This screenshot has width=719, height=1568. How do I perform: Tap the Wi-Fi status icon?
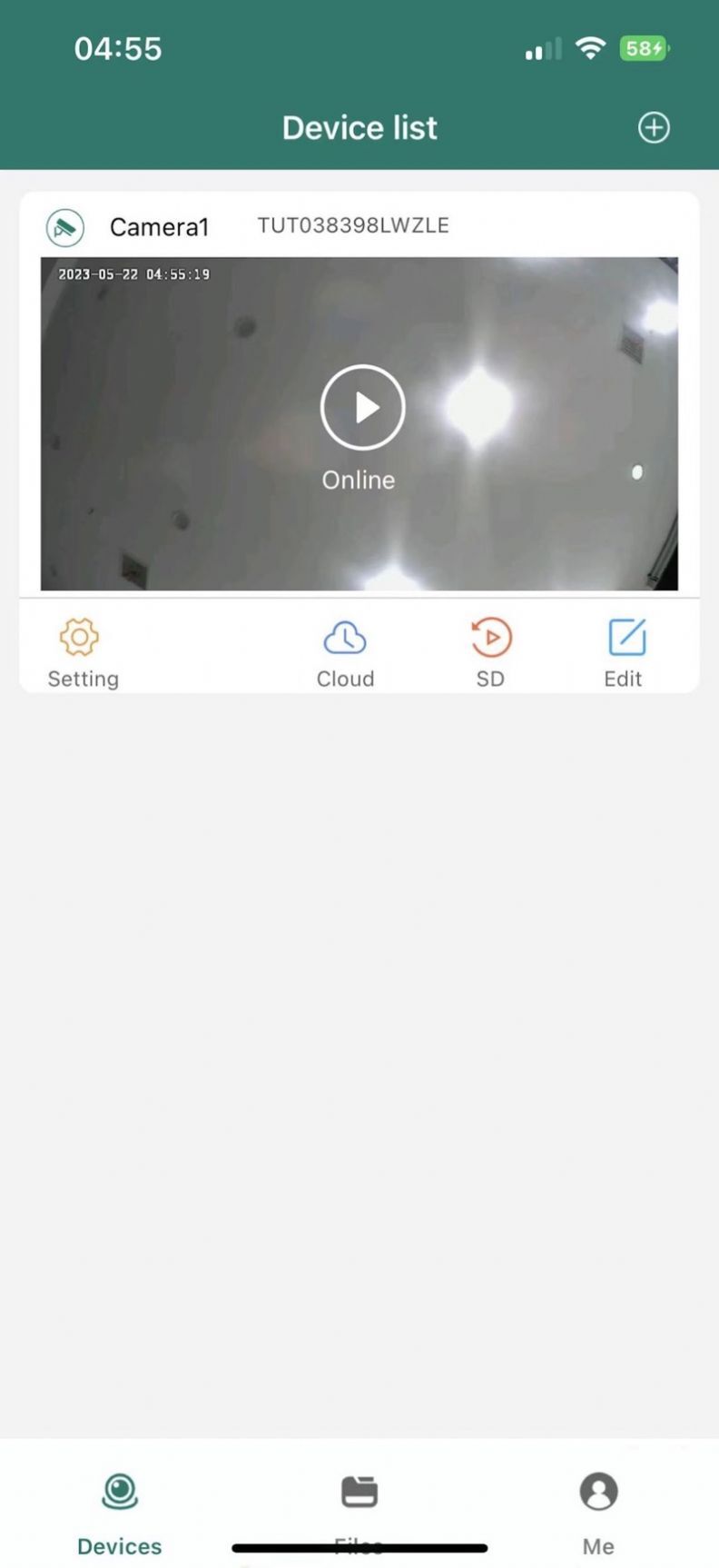click(x=590, y=48)
